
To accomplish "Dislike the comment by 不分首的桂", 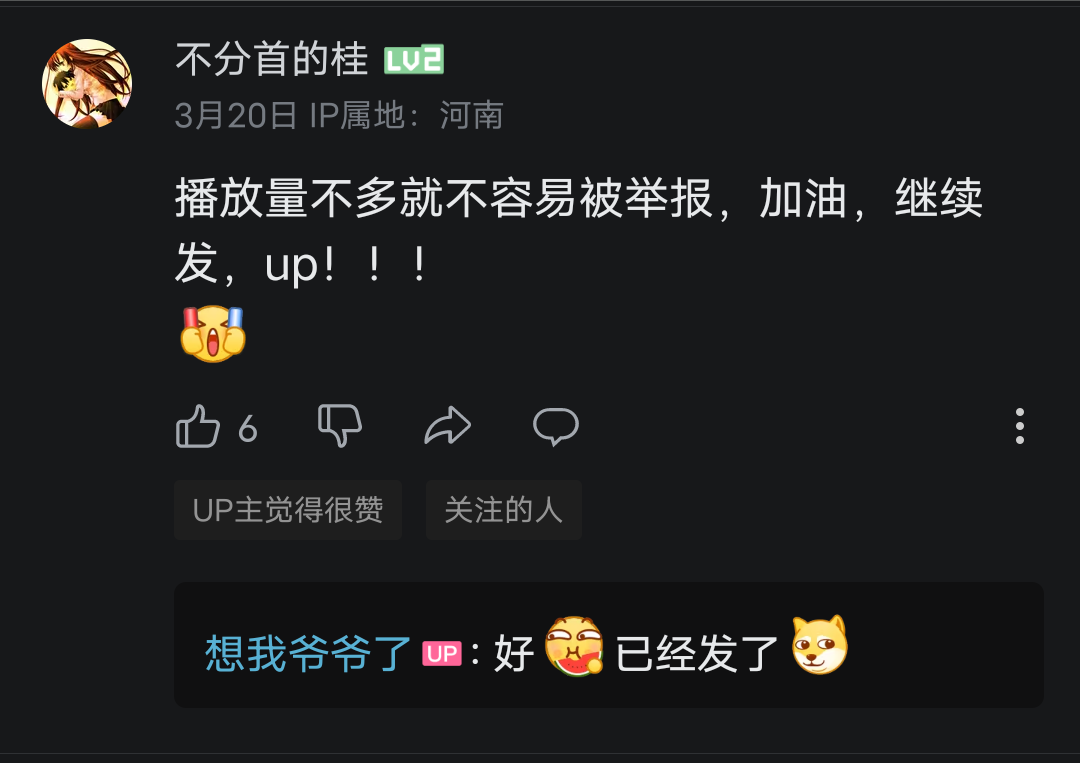I will click(340, 426).
